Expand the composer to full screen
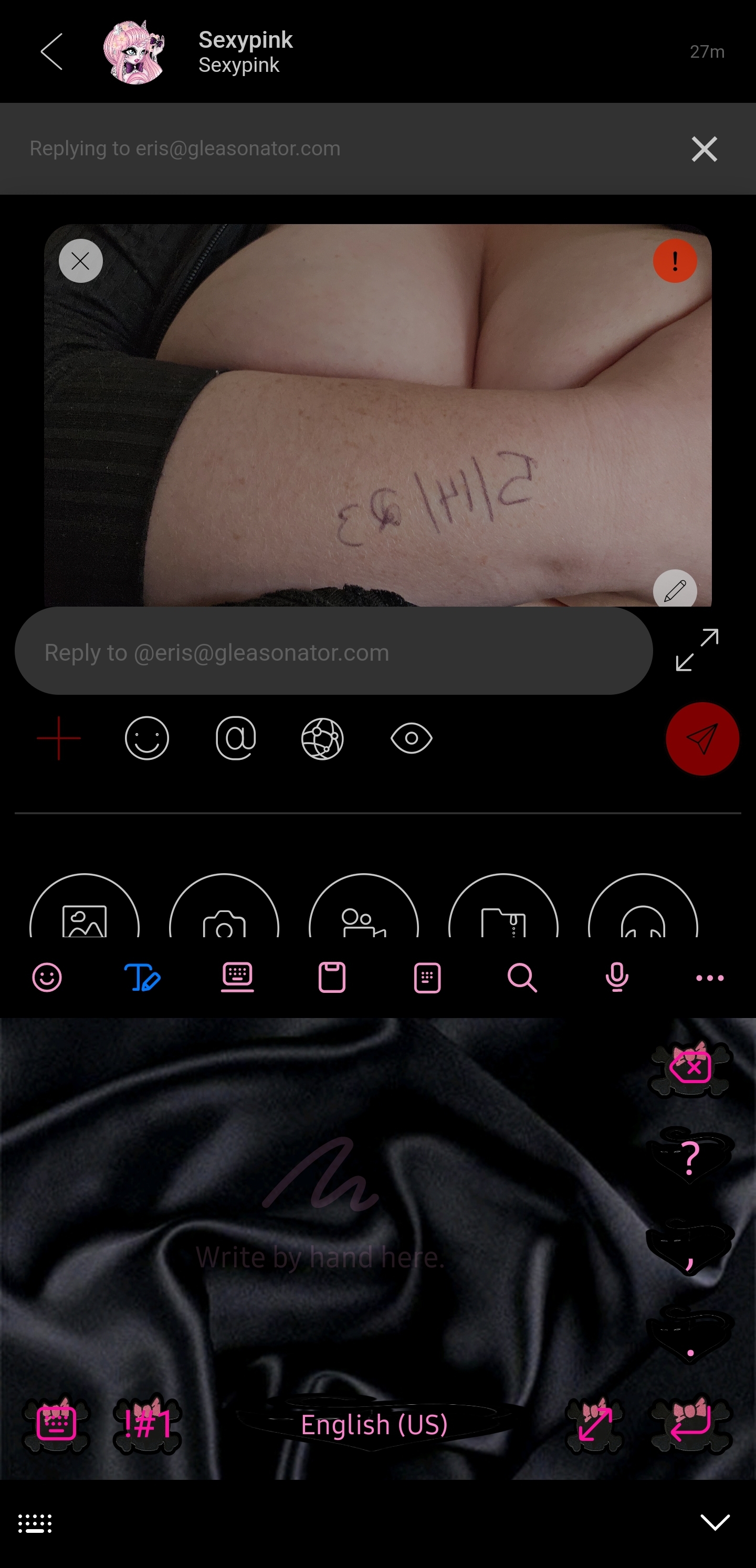The height and width of the screenshot is (1568, 756). [697, 650]
